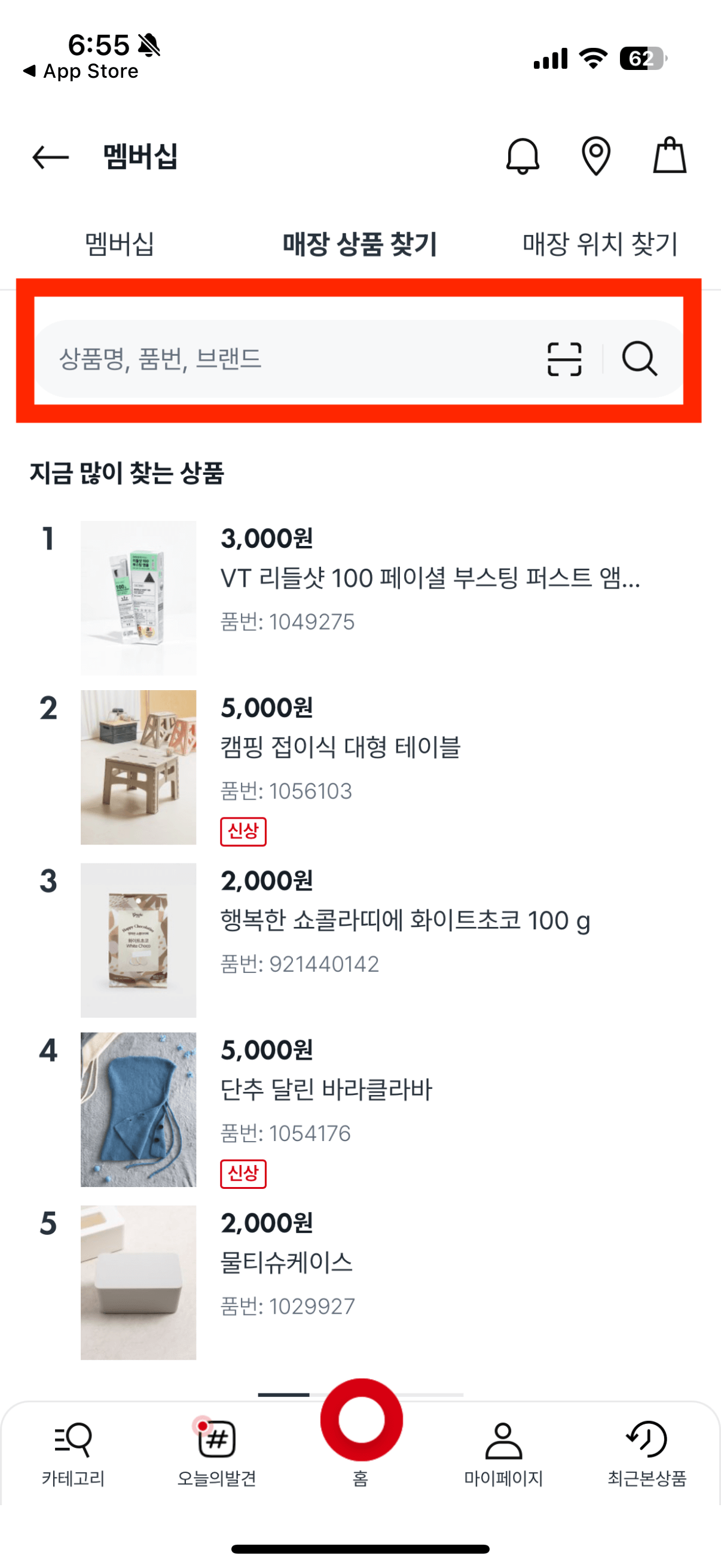
Task: Open the 행복한 쇼콜라띠에 화이트초코 item
Action: [x=406, y=920]
